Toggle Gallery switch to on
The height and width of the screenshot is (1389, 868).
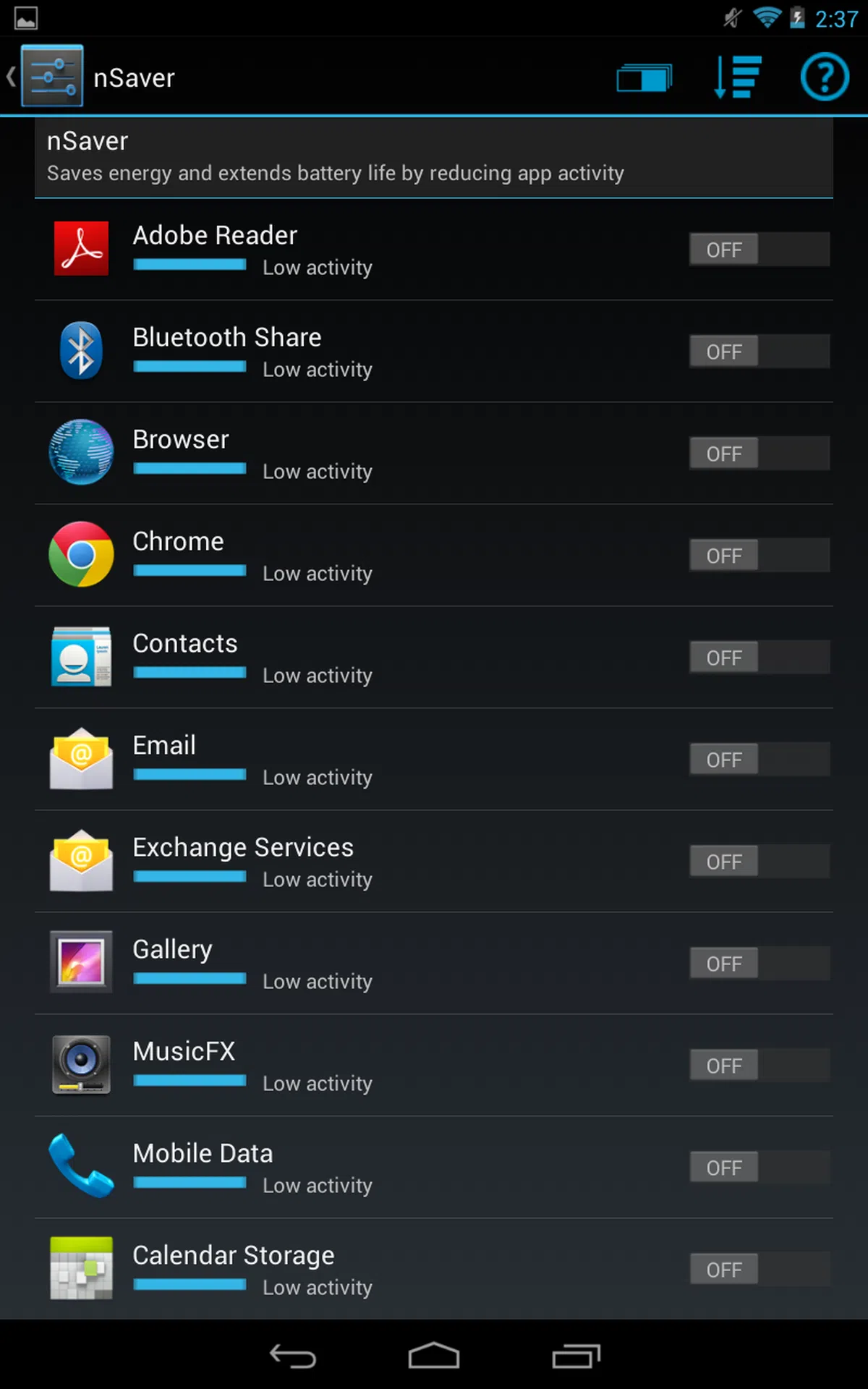point(759,964)
